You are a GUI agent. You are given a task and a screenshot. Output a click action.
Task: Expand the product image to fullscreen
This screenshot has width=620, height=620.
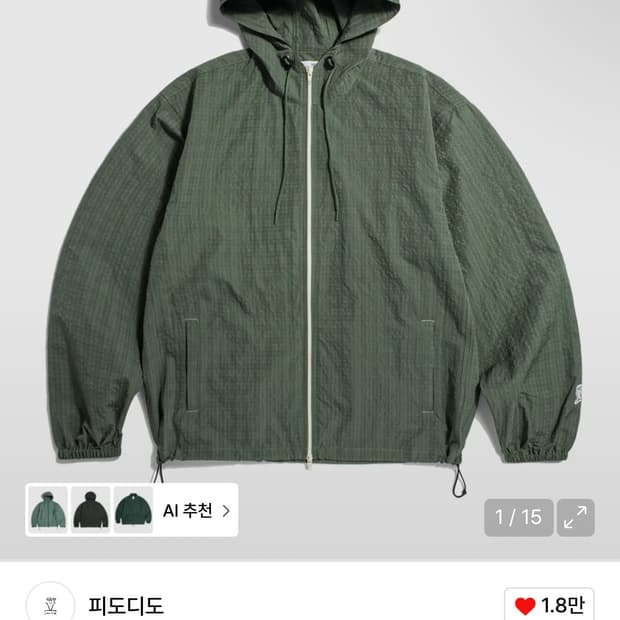[x=575, y=517]
